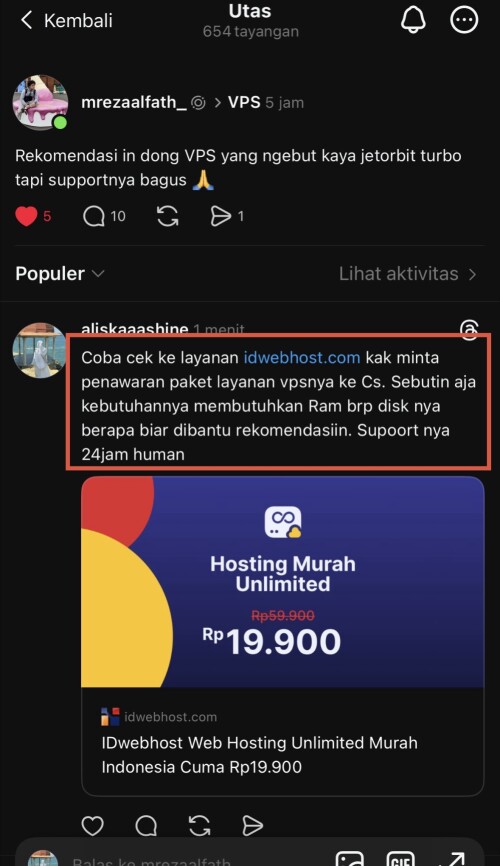This screenshot has width=500, height=866.
Task: Like aliskaaashine's reply
Action: coord(92,826)
